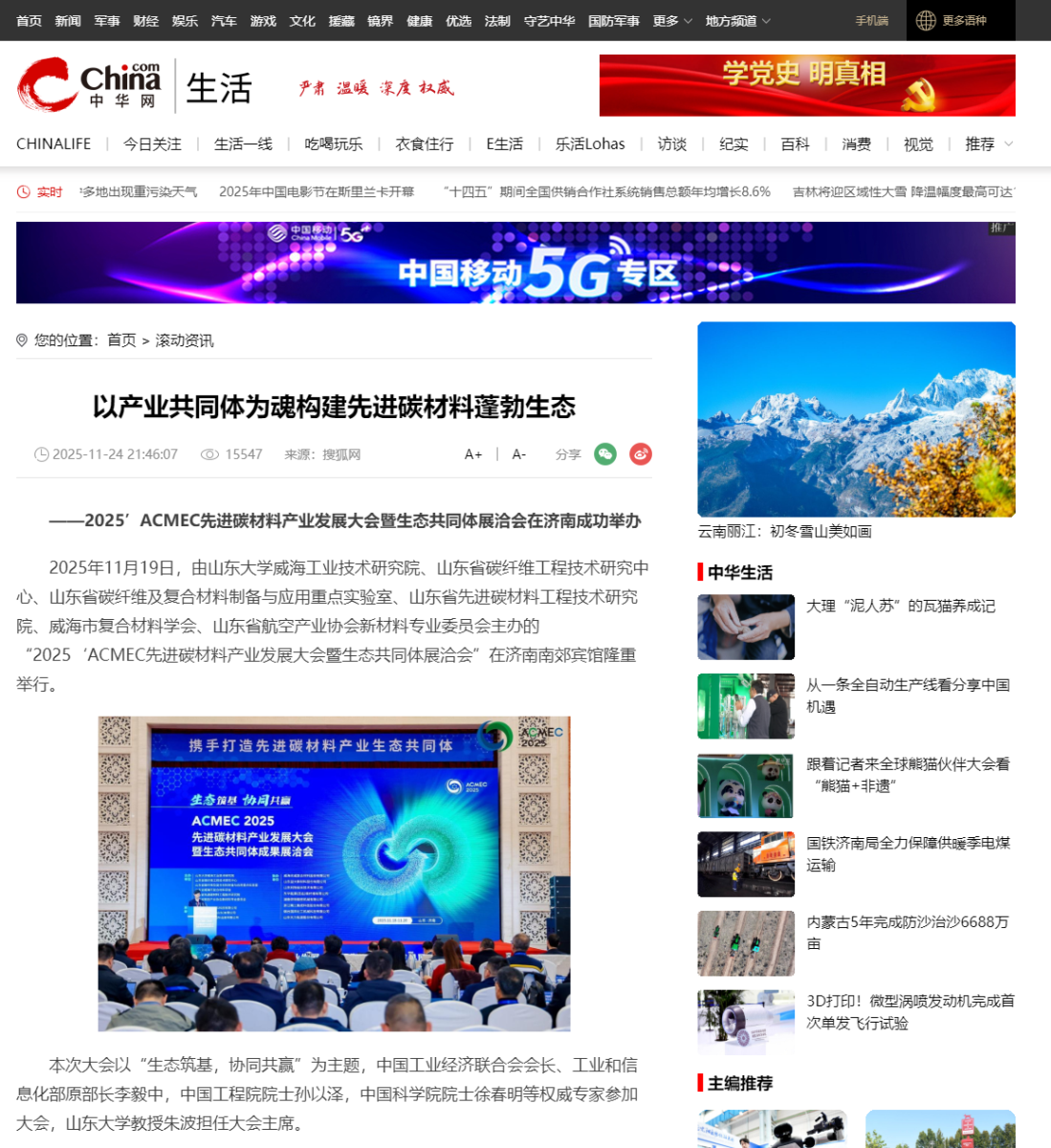Enlarge text with the A+ button
Viewport: 1051px width, 1148px height.
coord(473,454)
